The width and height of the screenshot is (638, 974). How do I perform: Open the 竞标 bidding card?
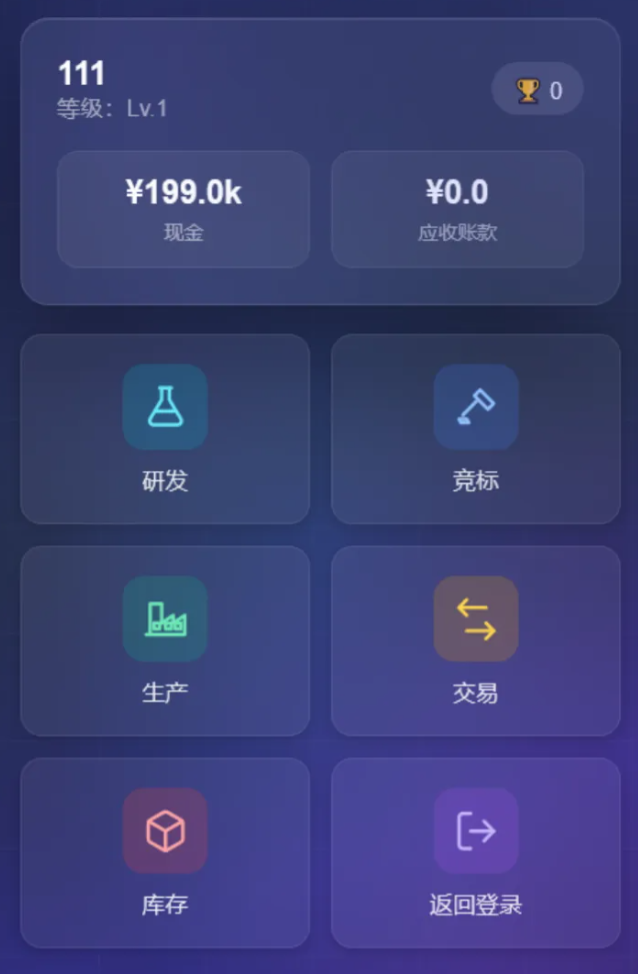click(476, 429)
